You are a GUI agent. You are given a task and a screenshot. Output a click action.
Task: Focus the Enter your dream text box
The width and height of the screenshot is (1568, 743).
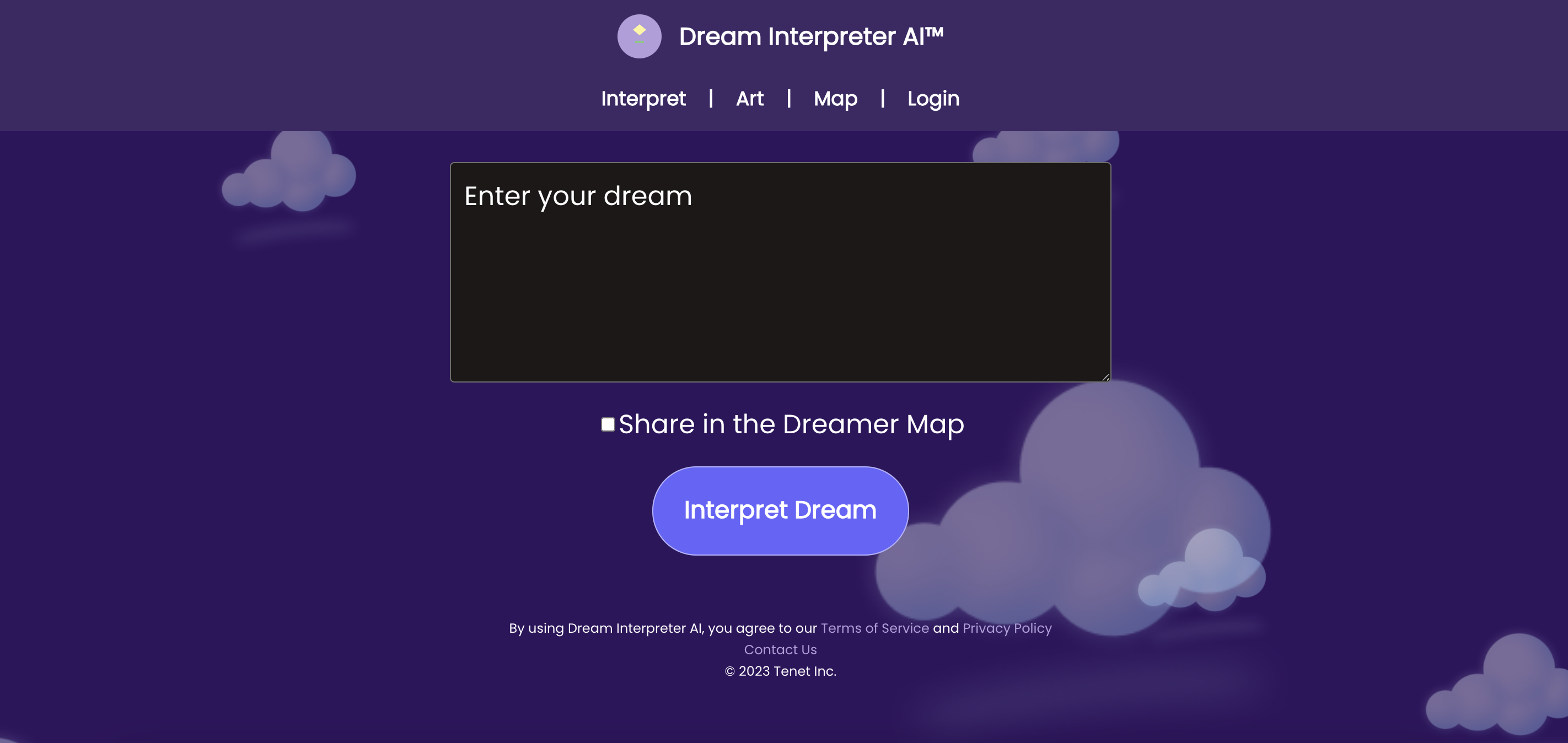tap(780, 272)
